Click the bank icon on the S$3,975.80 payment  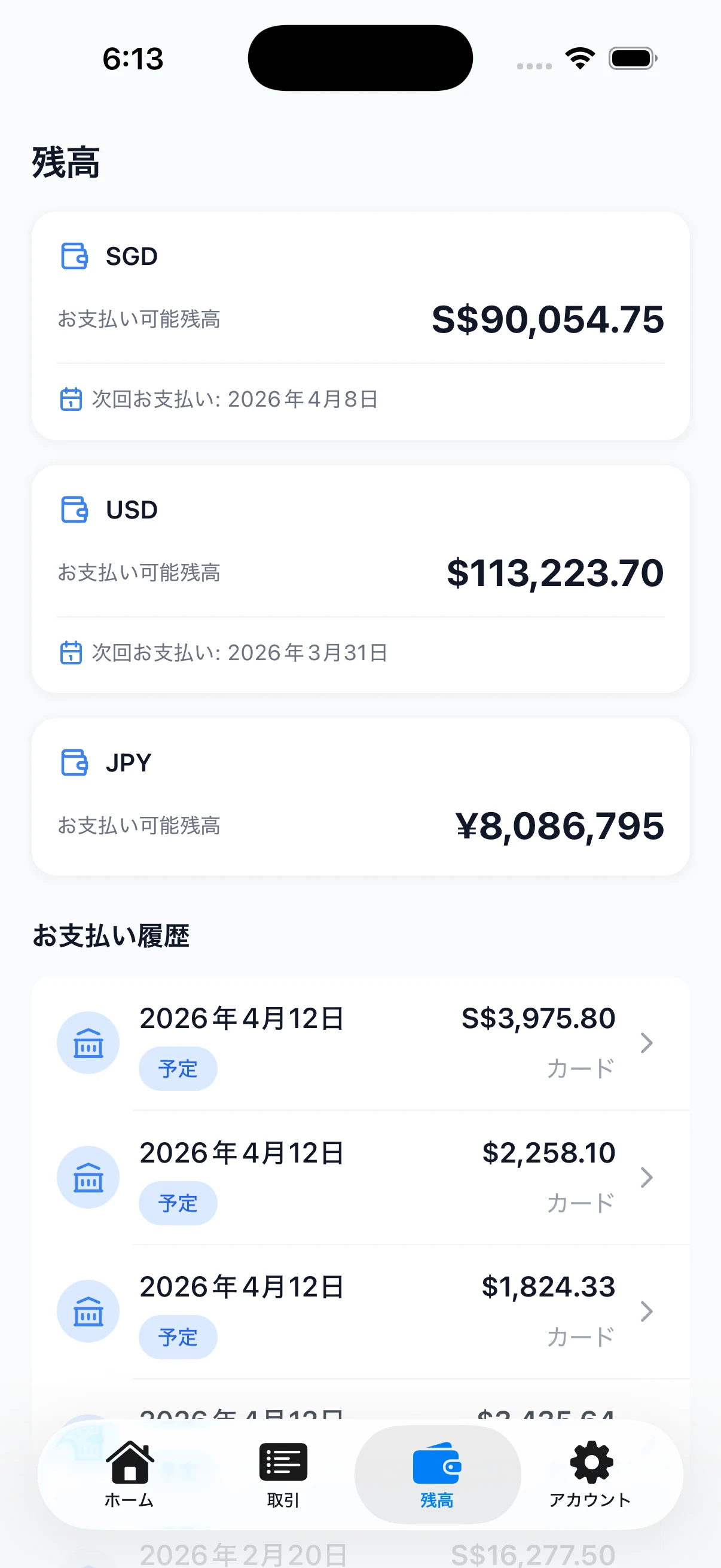click(88, 1042)
